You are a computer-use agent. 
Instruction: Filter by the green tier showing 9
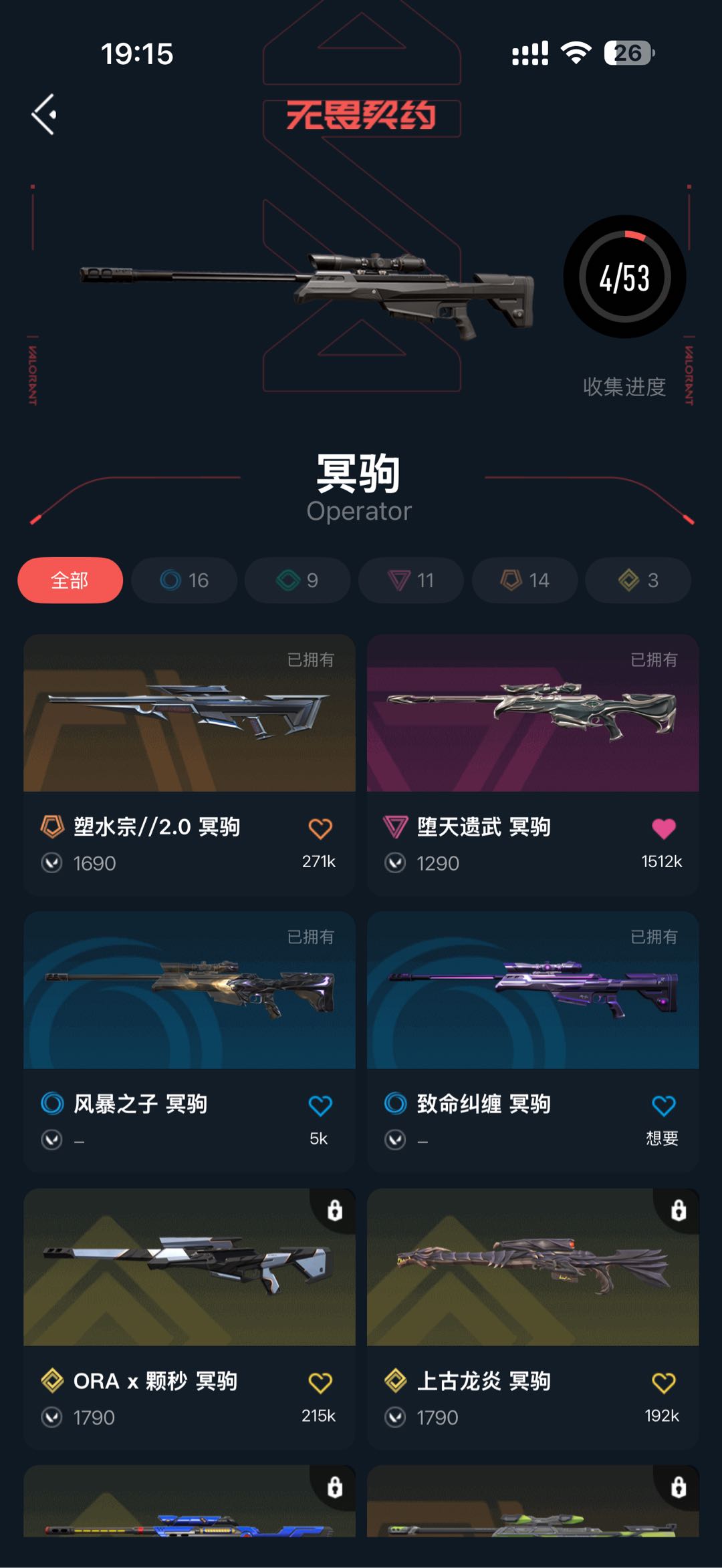[297, 580]
